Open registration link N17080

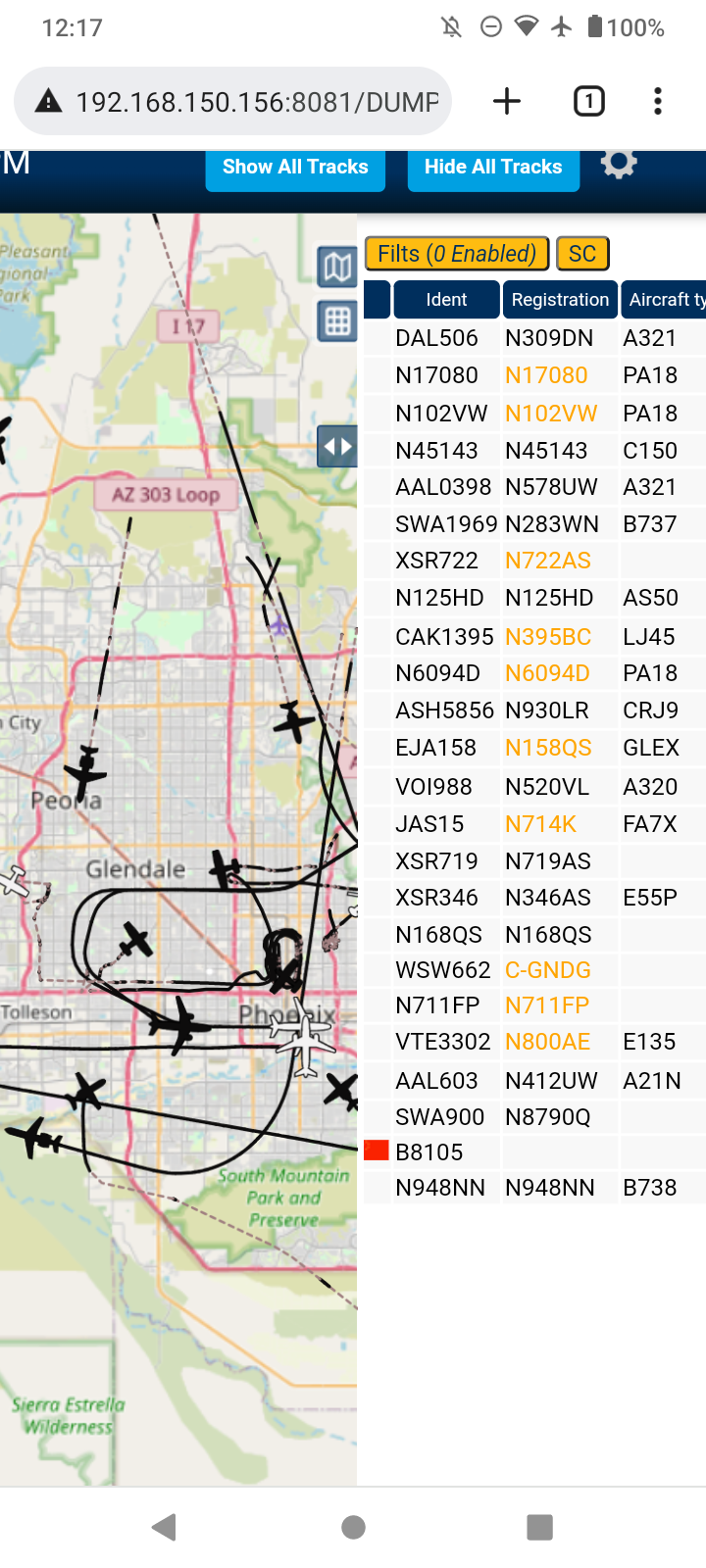click(x=546, y=375)
